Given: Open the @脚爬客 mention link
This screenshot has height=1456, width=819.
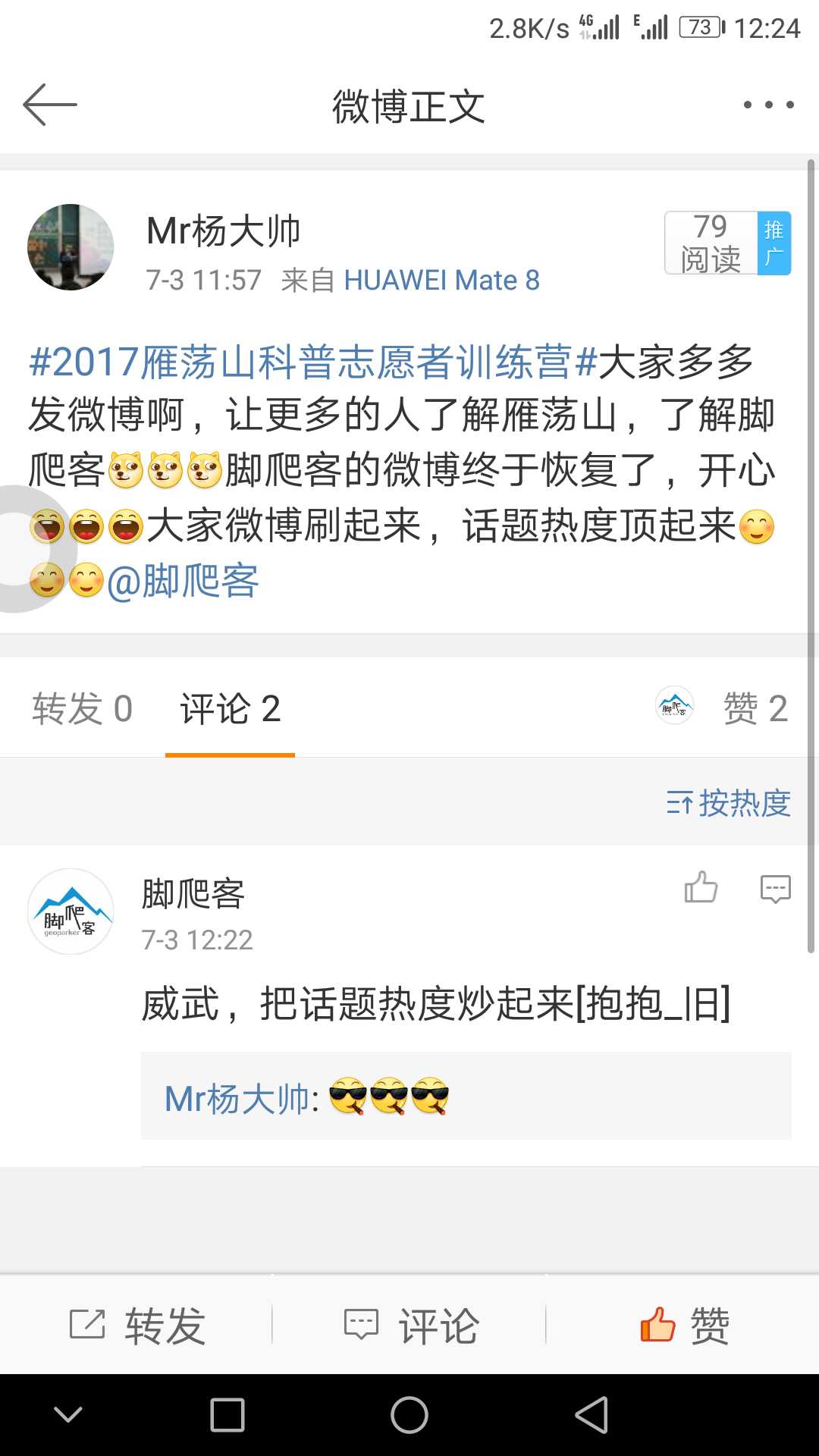Looking at the screenshot, I should tap(184, 582).
